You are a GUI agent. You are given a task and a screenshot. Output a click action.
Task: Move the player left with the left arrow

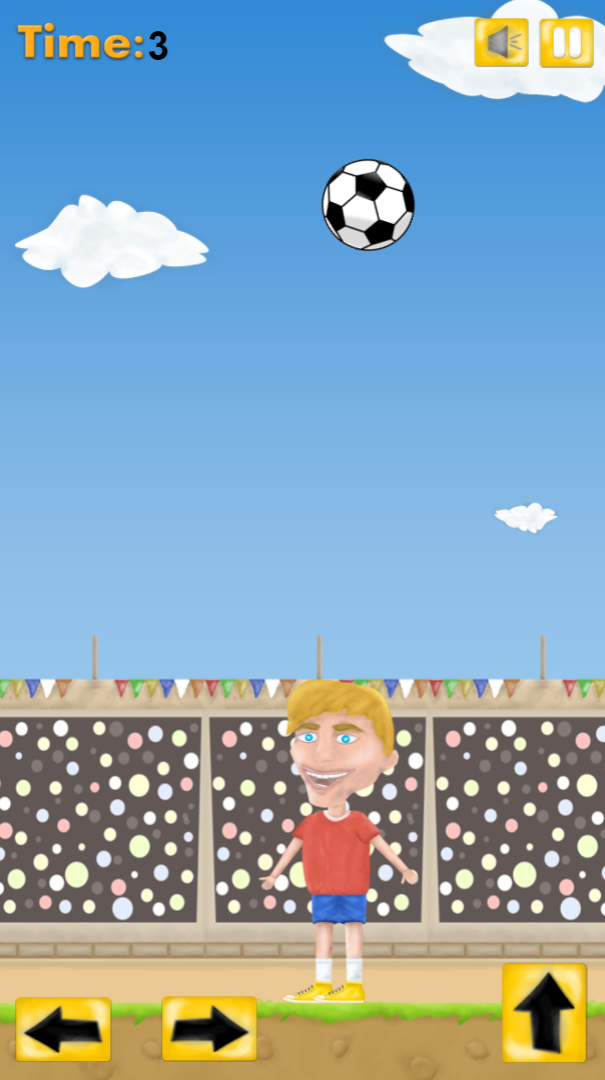63,1029
